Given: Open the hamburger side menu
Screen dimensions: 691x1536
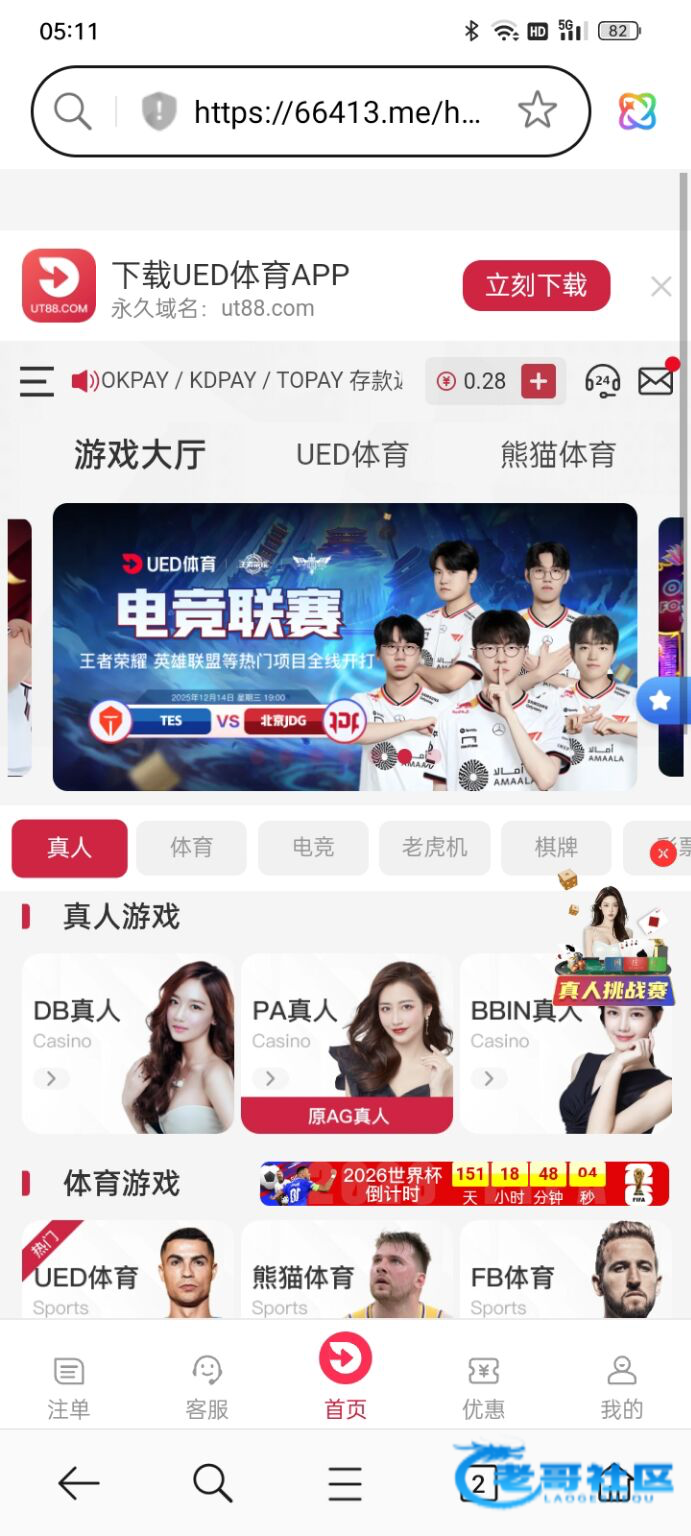Looking at the screenshot, I should [x=36, y=381].
